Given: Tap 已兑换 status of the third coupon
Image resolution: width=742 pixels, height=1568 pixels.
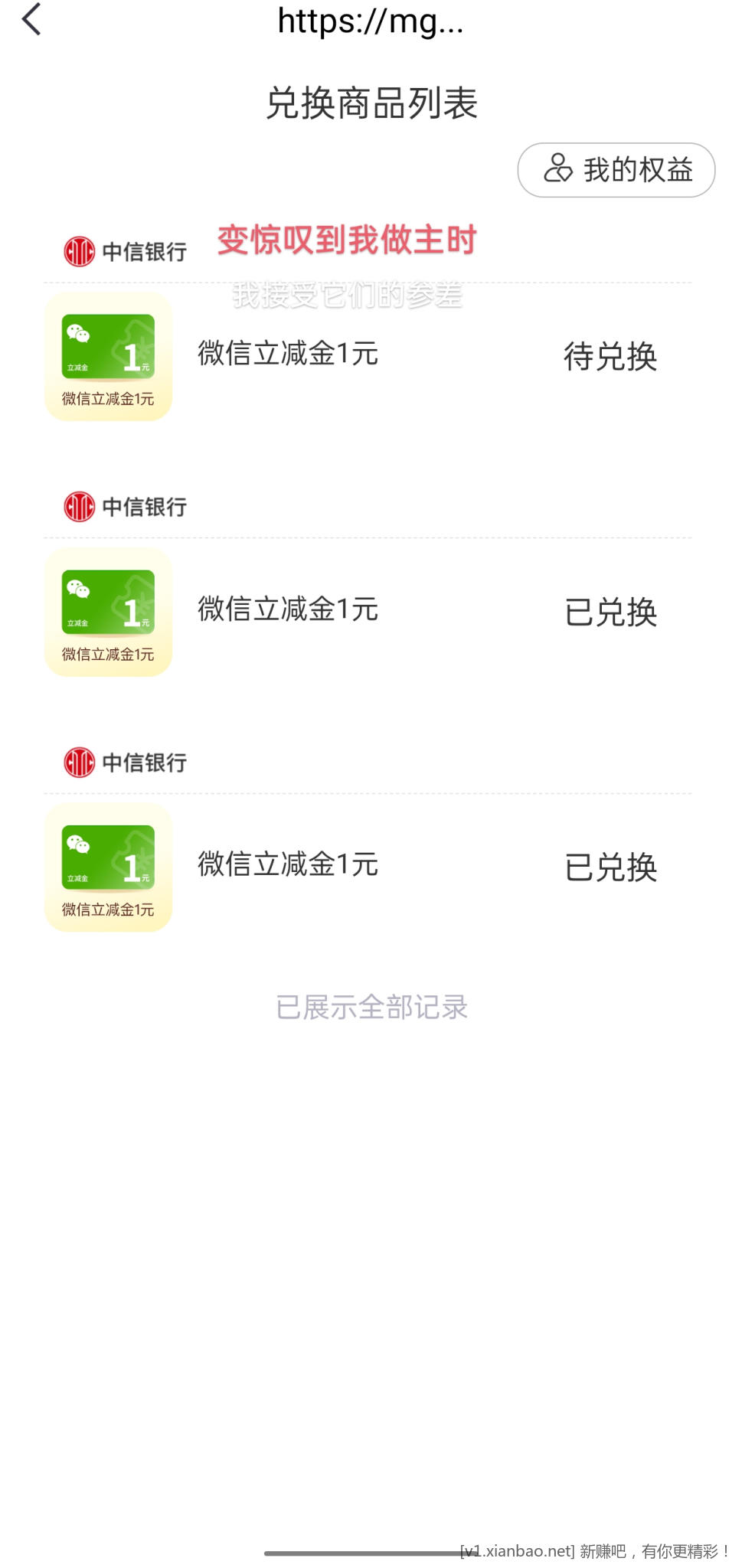Looking at the screenshot, I should point(610,867).
